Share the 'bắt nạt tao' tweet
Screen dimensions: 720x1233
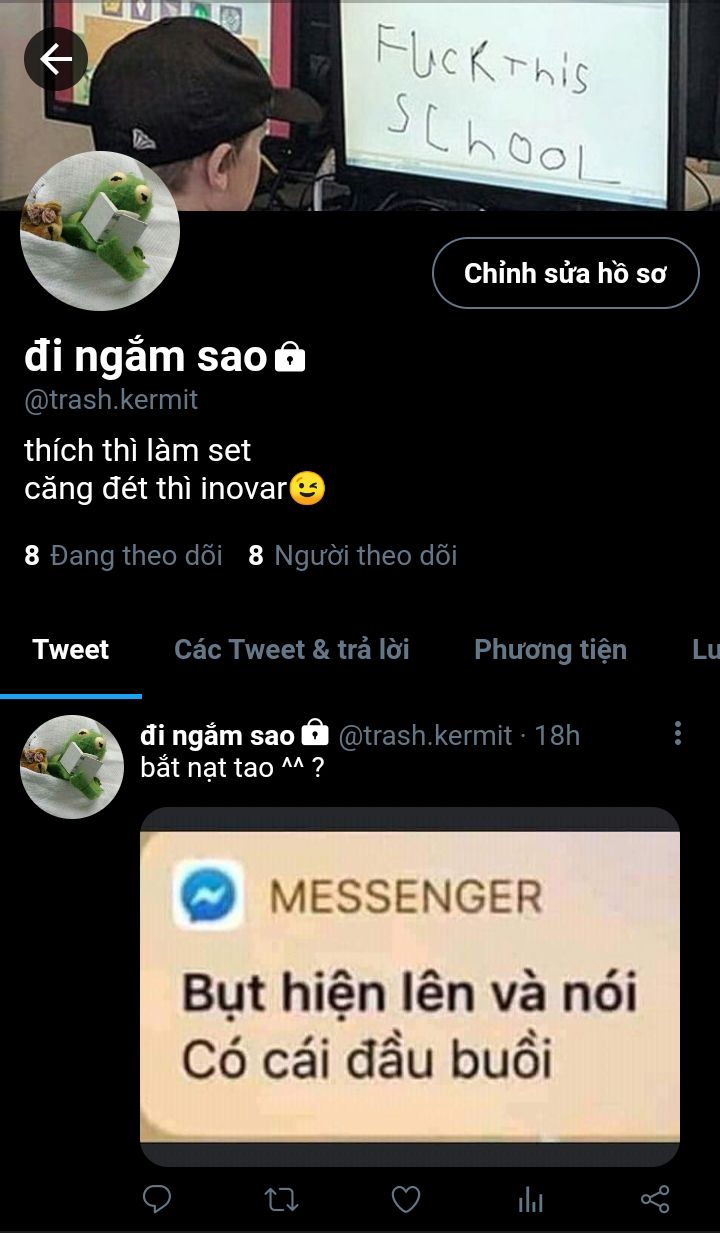(x=654, y=1199)
